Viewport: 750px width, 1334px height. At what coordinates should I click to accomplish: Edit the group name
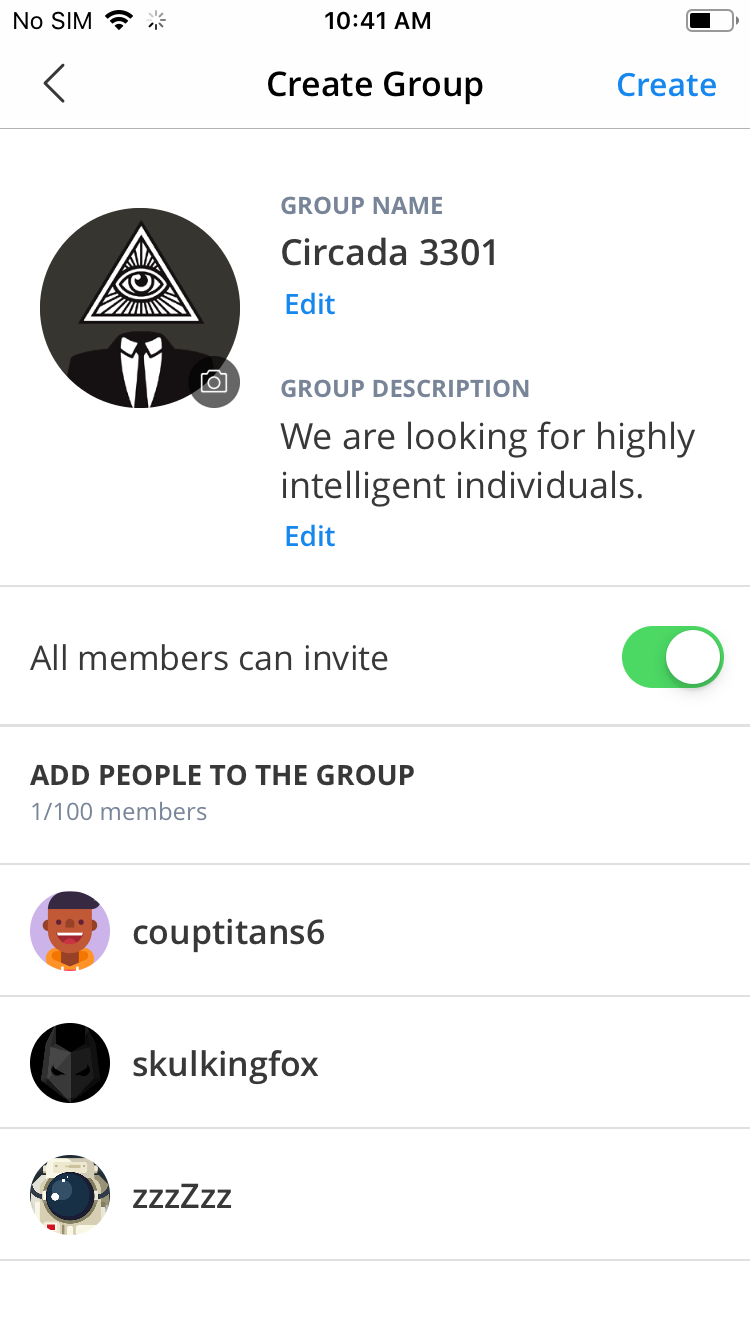tap(310, 304)
